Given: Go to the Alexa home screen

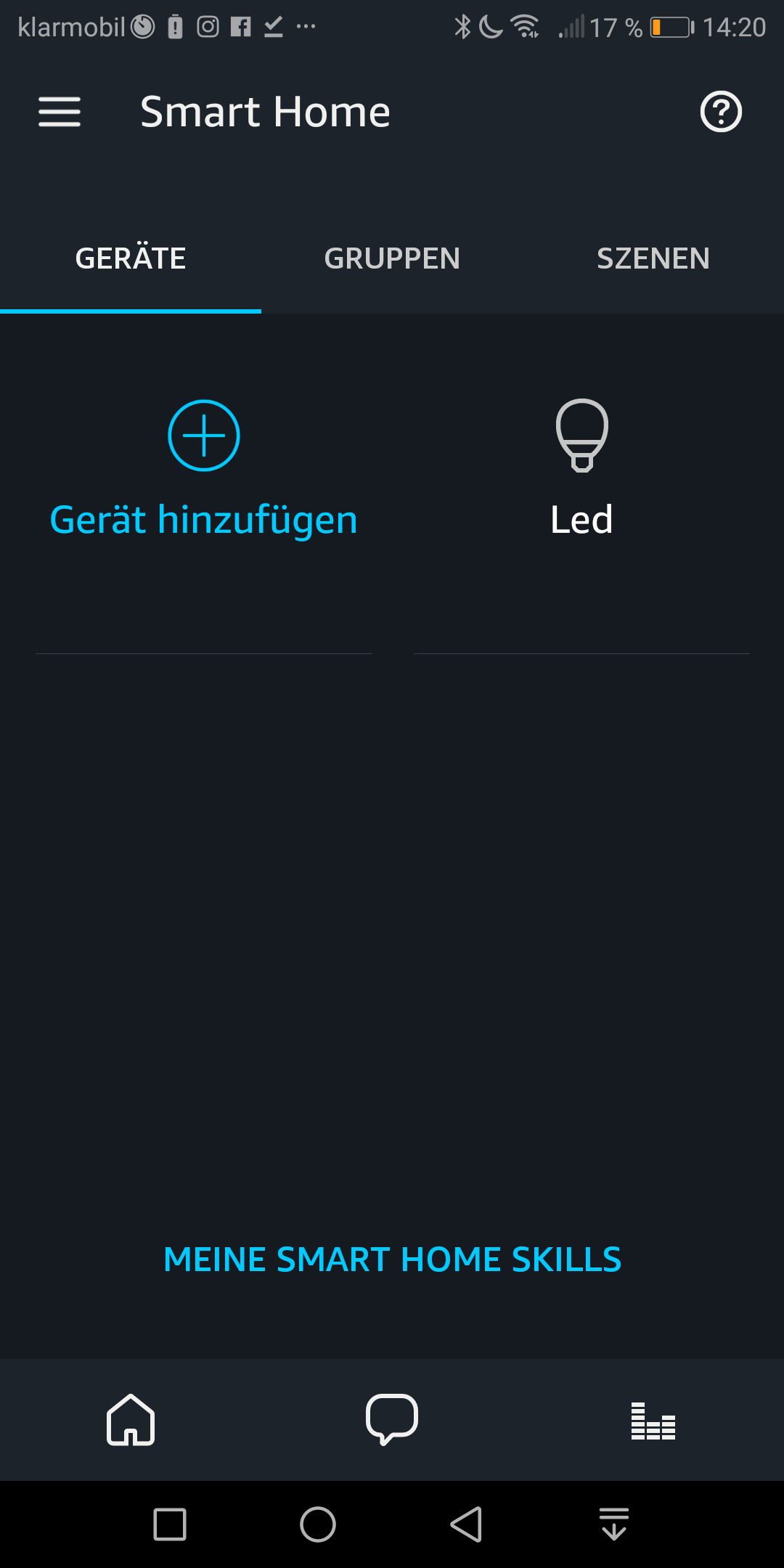Looking at the screenshot, I should coord(131,1419).
